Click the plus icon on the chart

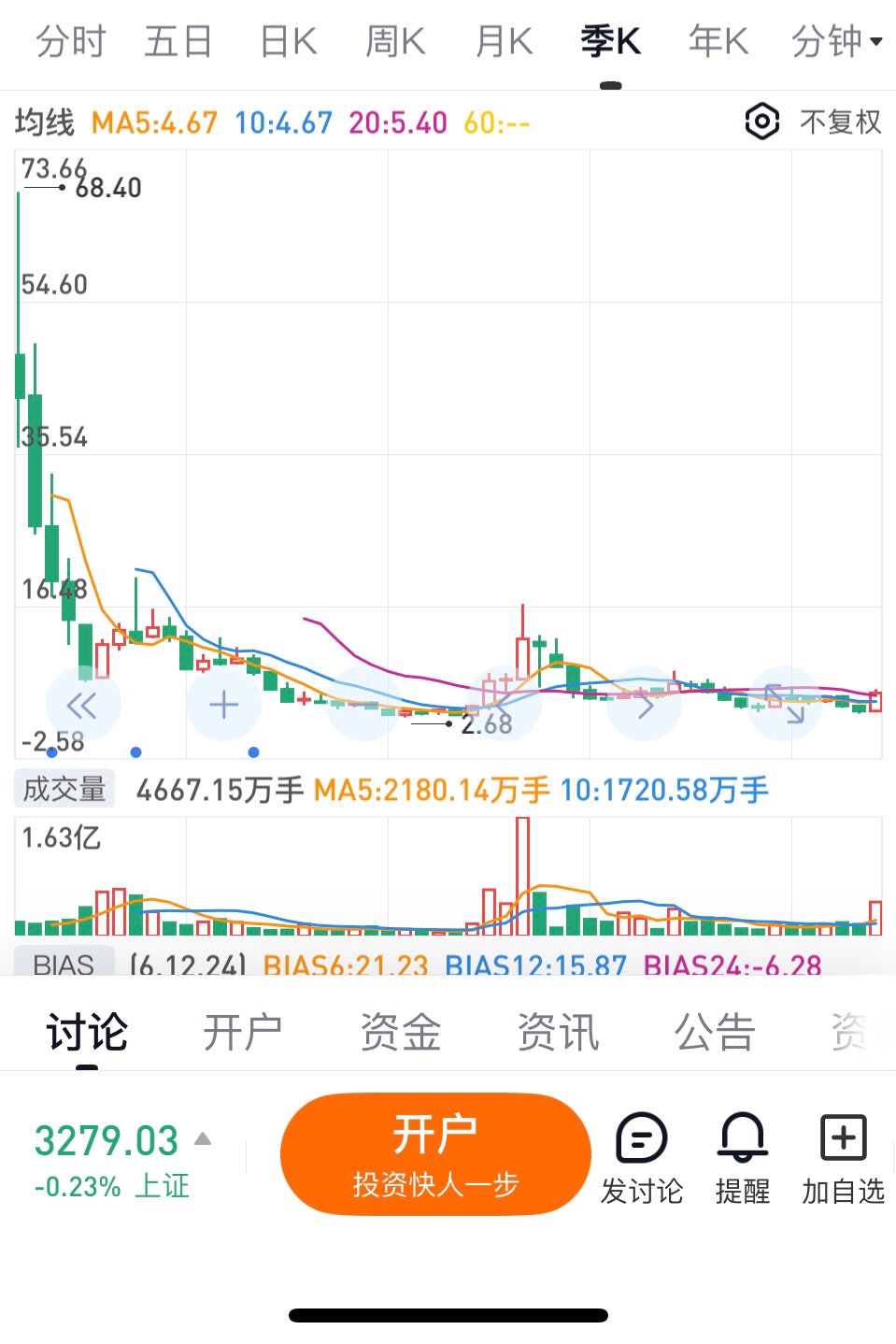pos(224,706)
